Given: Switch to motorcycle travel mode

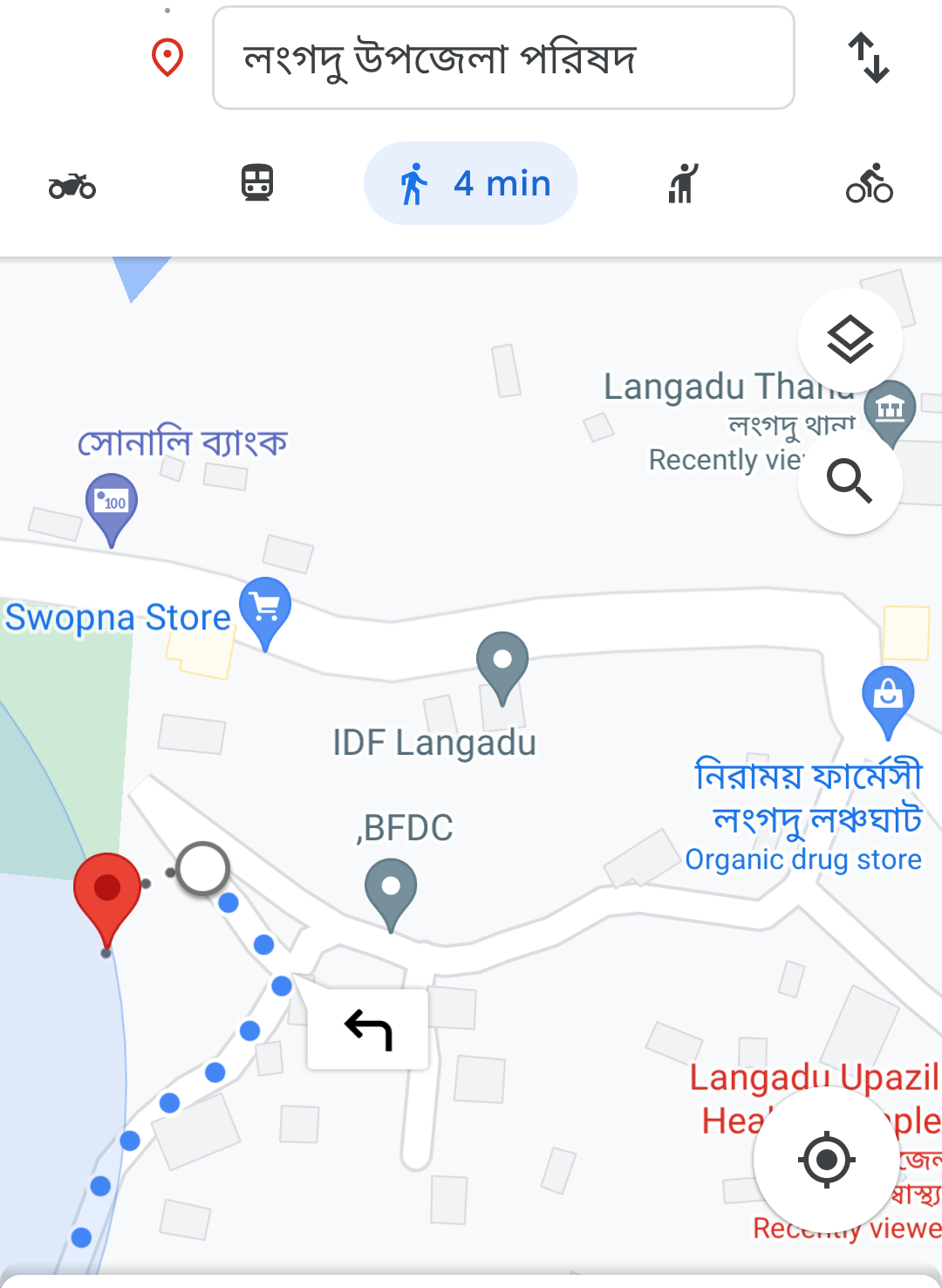Looking at the screenshot, I should pos(72,184).
